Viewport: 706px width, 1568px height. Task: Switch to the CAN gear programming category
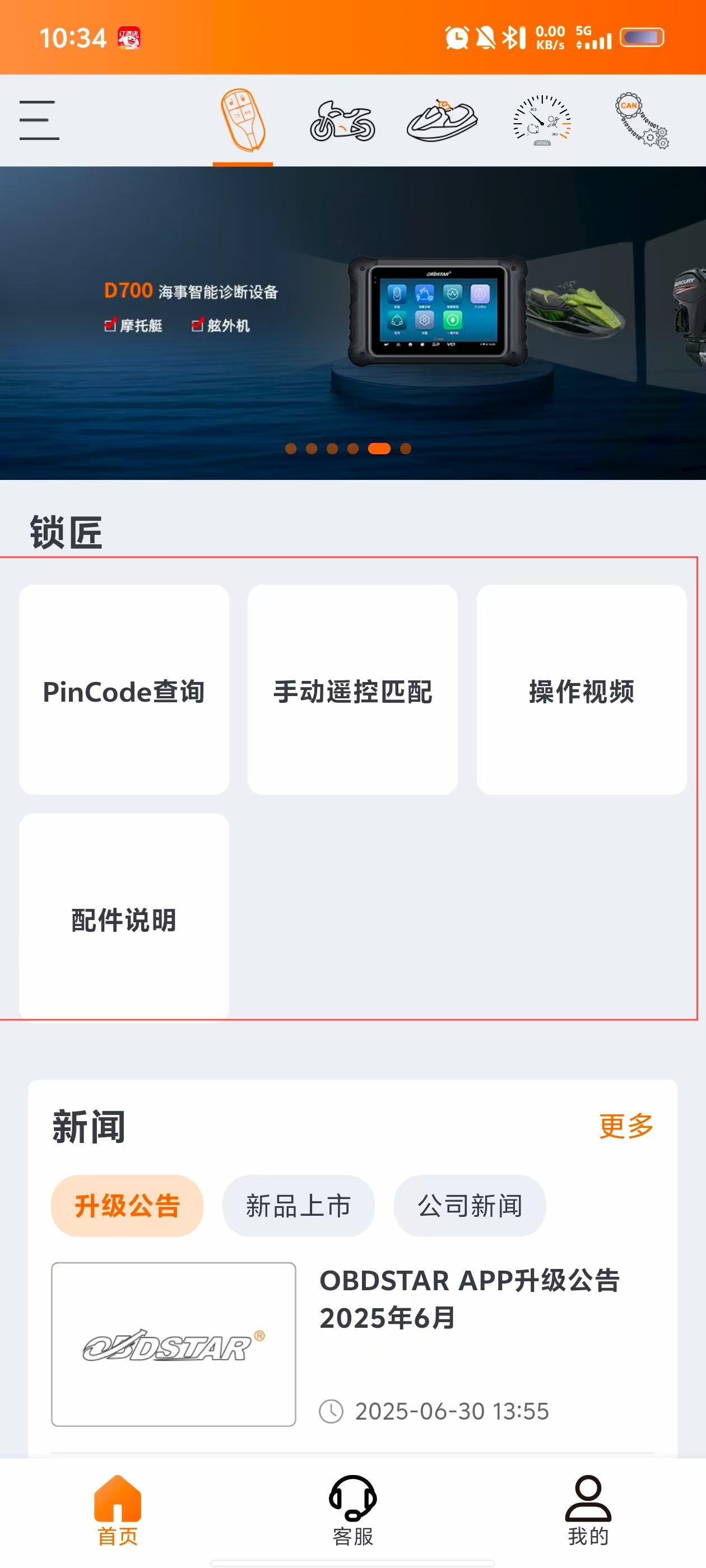coord(642,120)
